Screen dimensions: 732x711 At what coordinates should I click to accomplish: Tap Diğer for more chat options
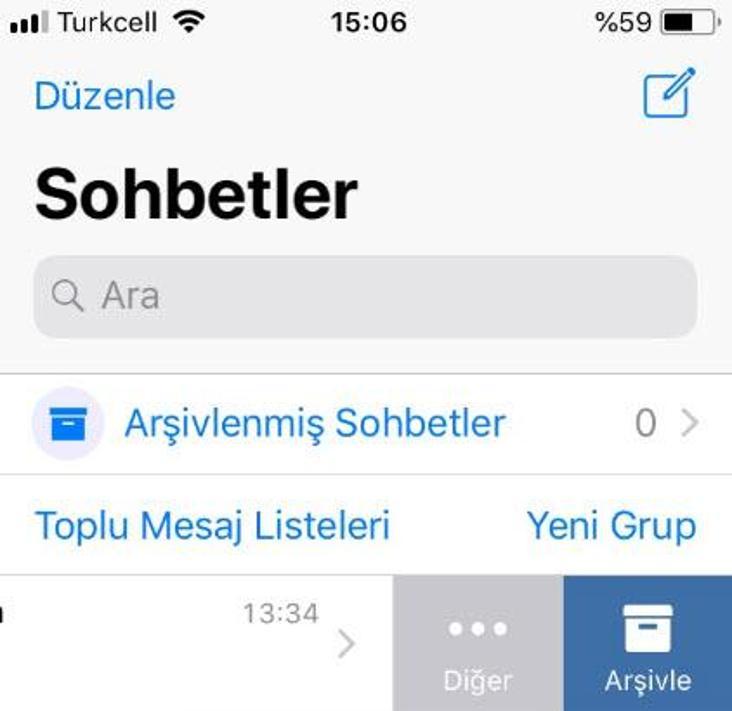pos(478,644)
